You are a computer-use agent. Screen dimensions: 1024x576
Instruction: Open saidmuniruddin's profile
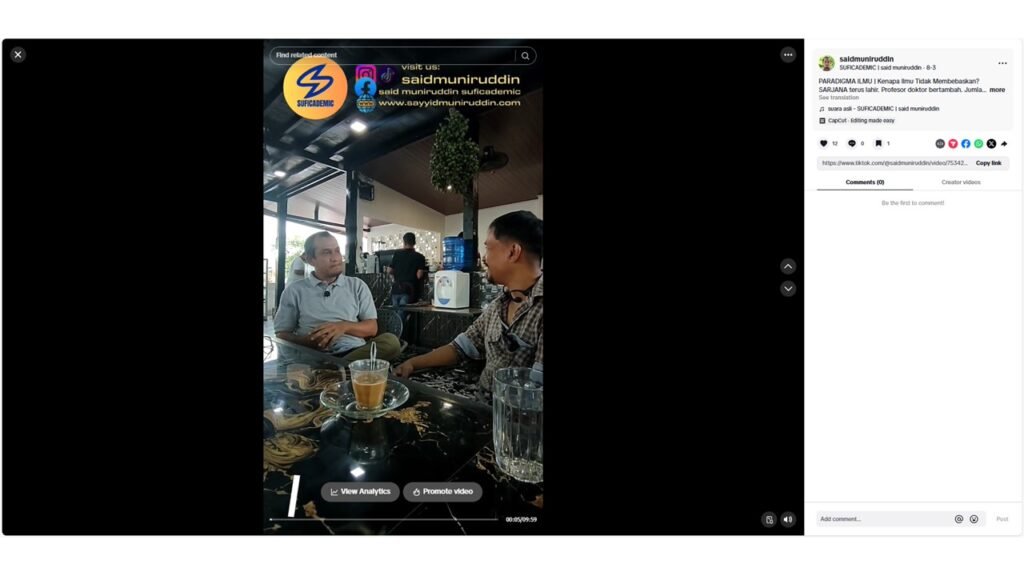866,59
